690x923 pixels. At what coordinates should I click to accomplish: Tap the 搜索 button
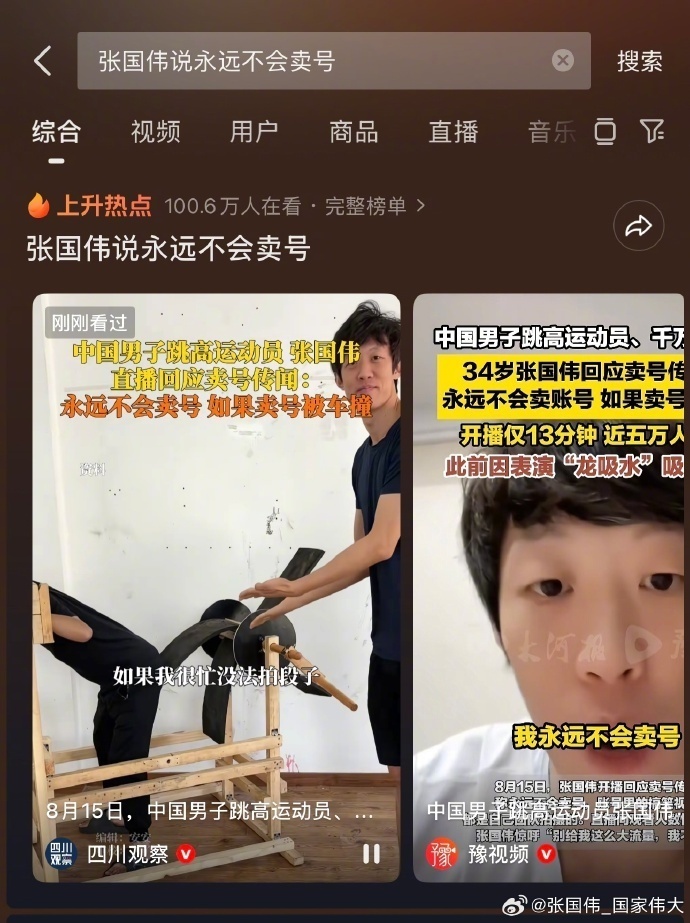639,61
